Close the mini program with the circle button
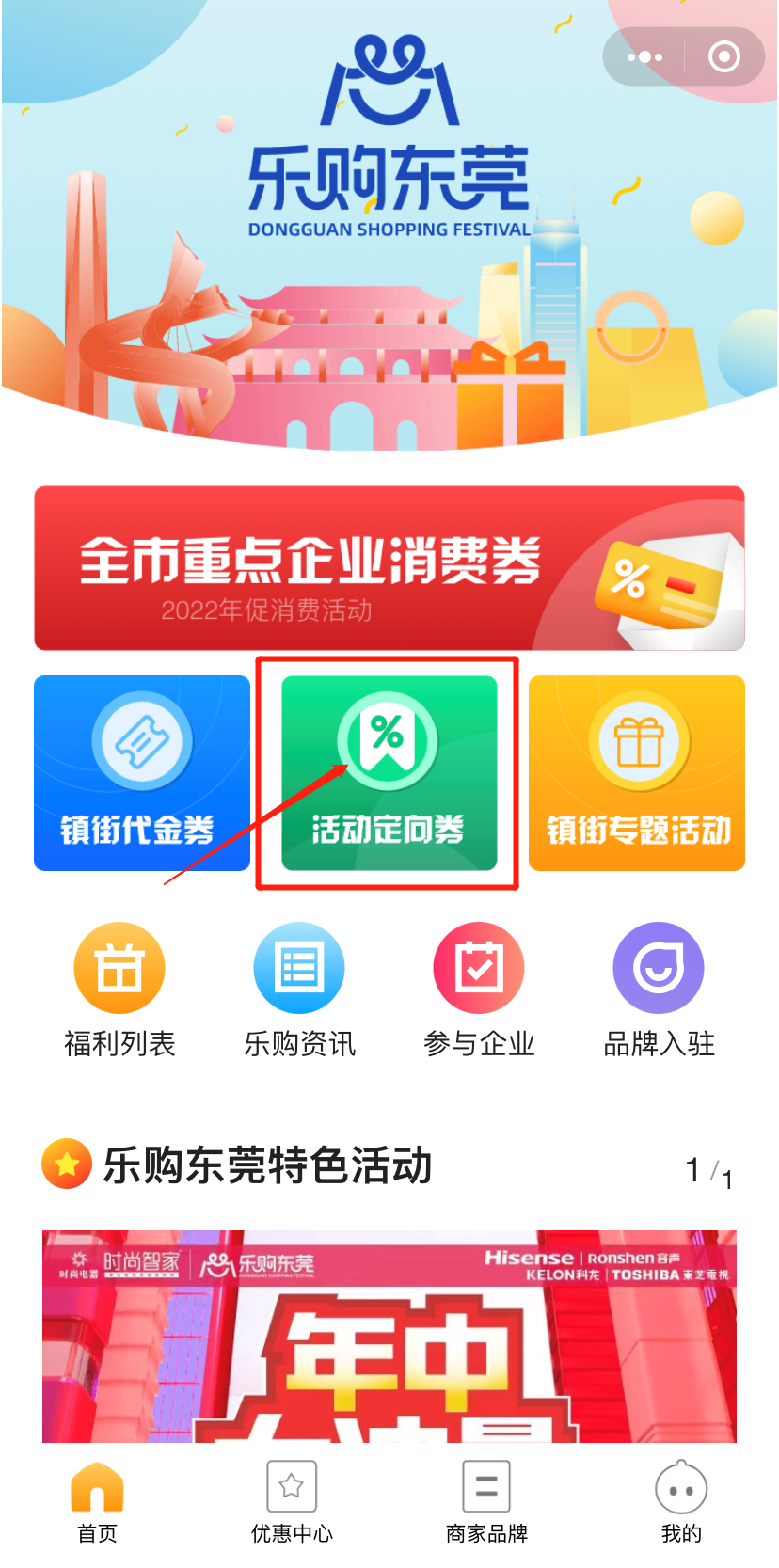Screen dimensions: 779x1568 tap(723, 57)
